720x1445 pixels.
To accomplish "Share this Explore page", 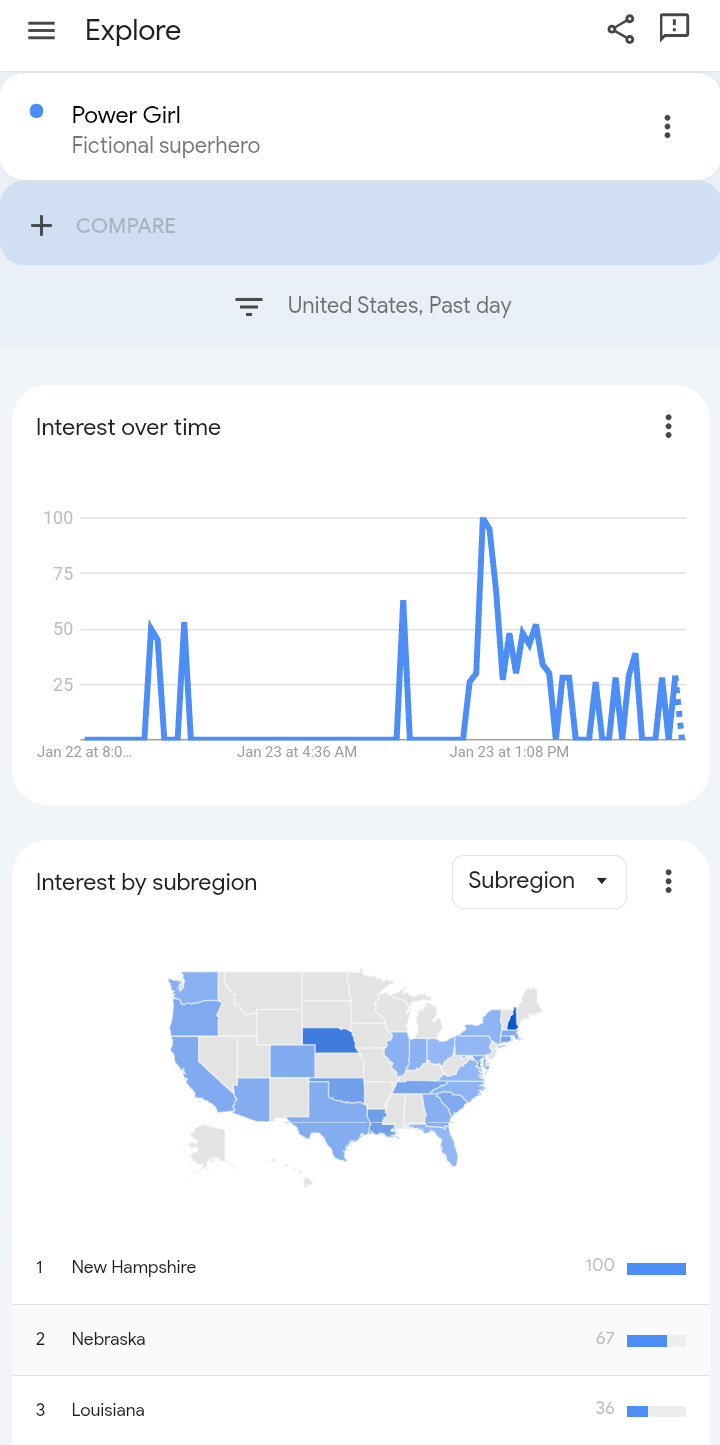I will coord(621,29).
